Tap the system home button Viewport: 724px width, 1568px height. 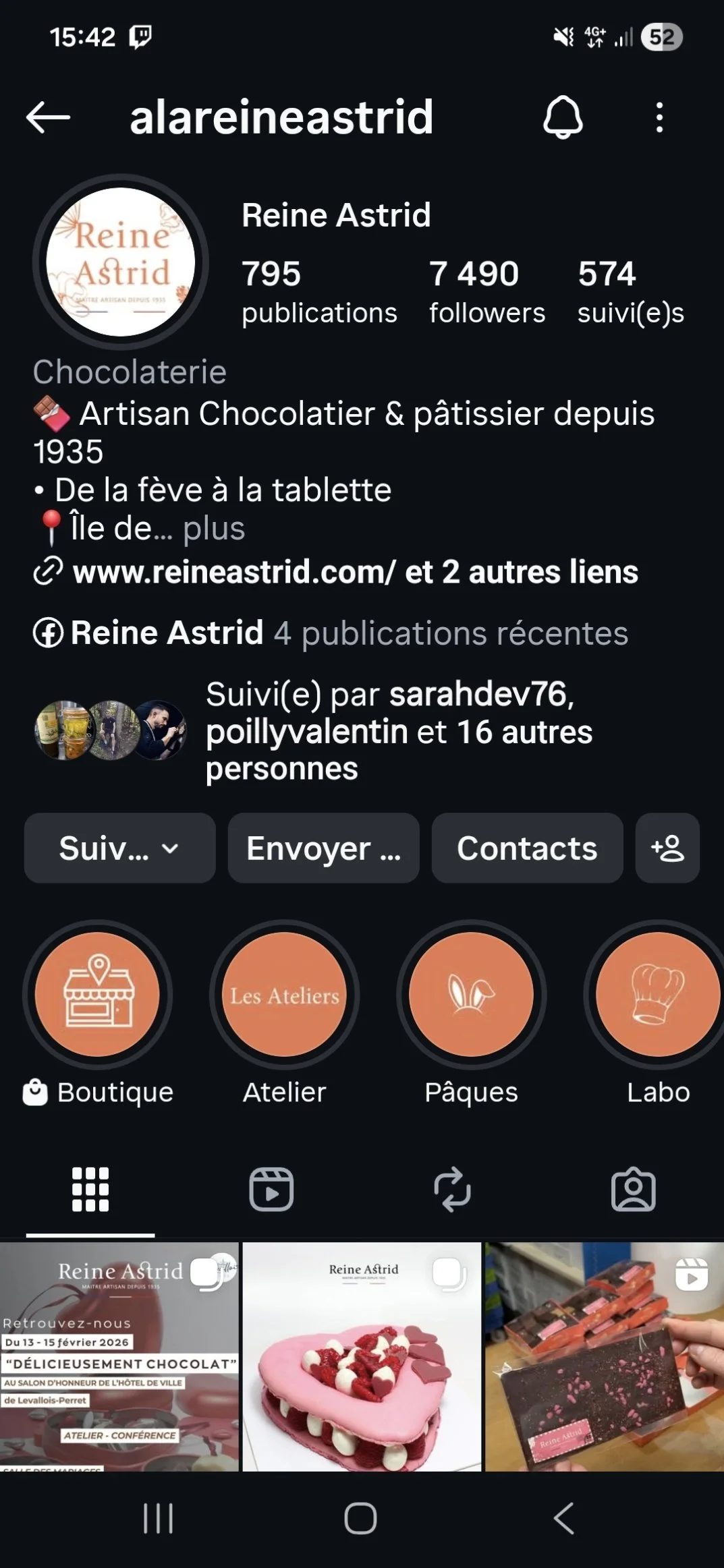[360, 1519]
